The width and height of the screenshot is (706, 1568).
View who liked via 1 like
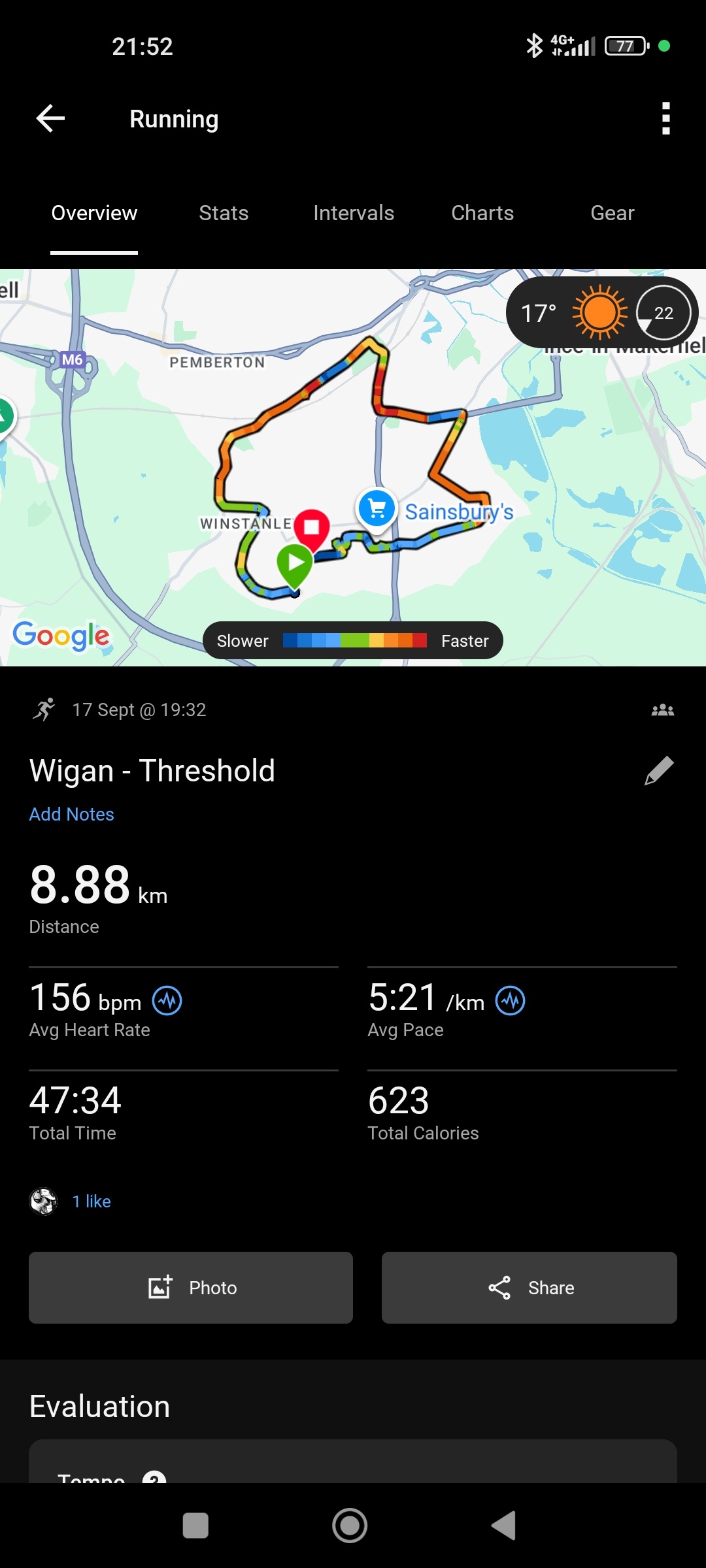pos(92,1201)
